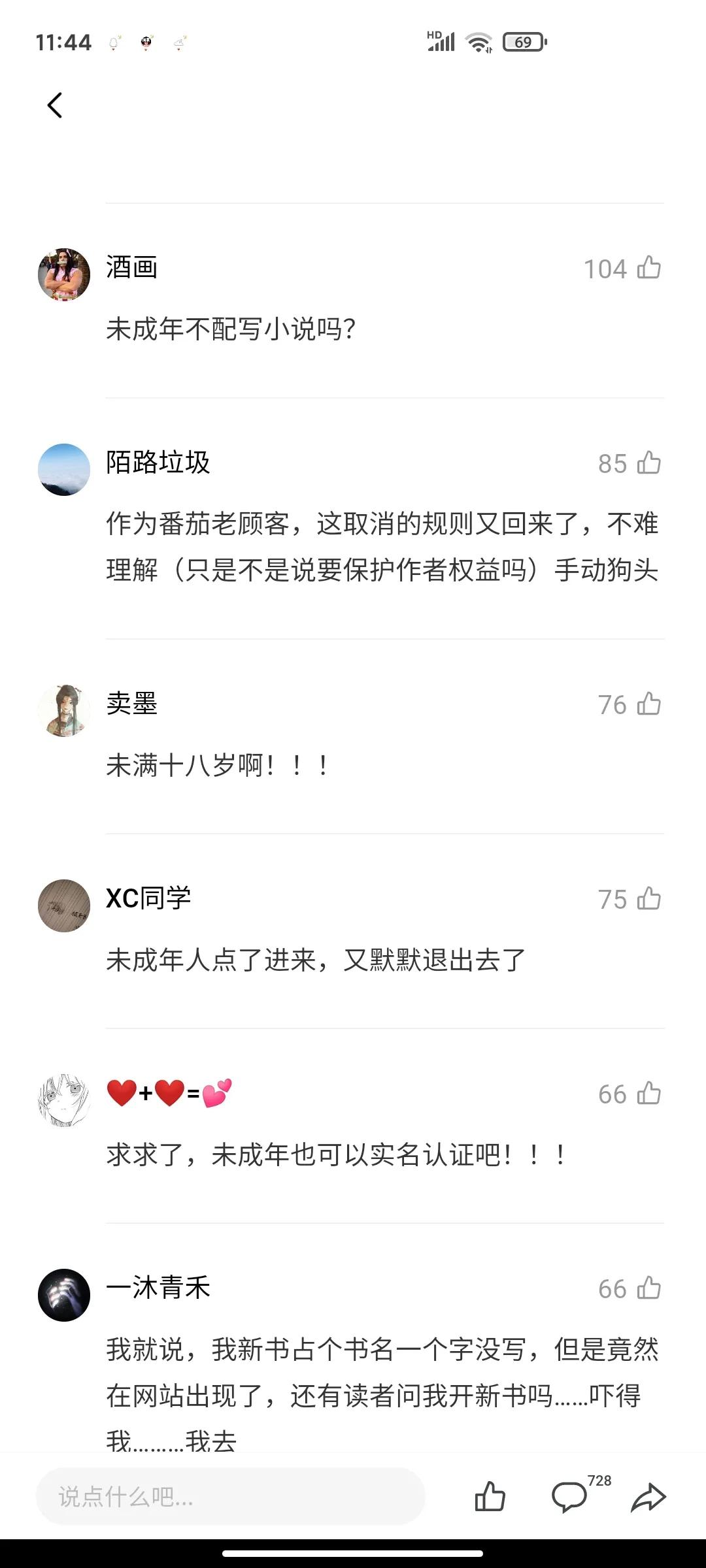Screen dimensions: 706x1568
Task: Like 一沐青禾's comment
Action: point(648,1288)
